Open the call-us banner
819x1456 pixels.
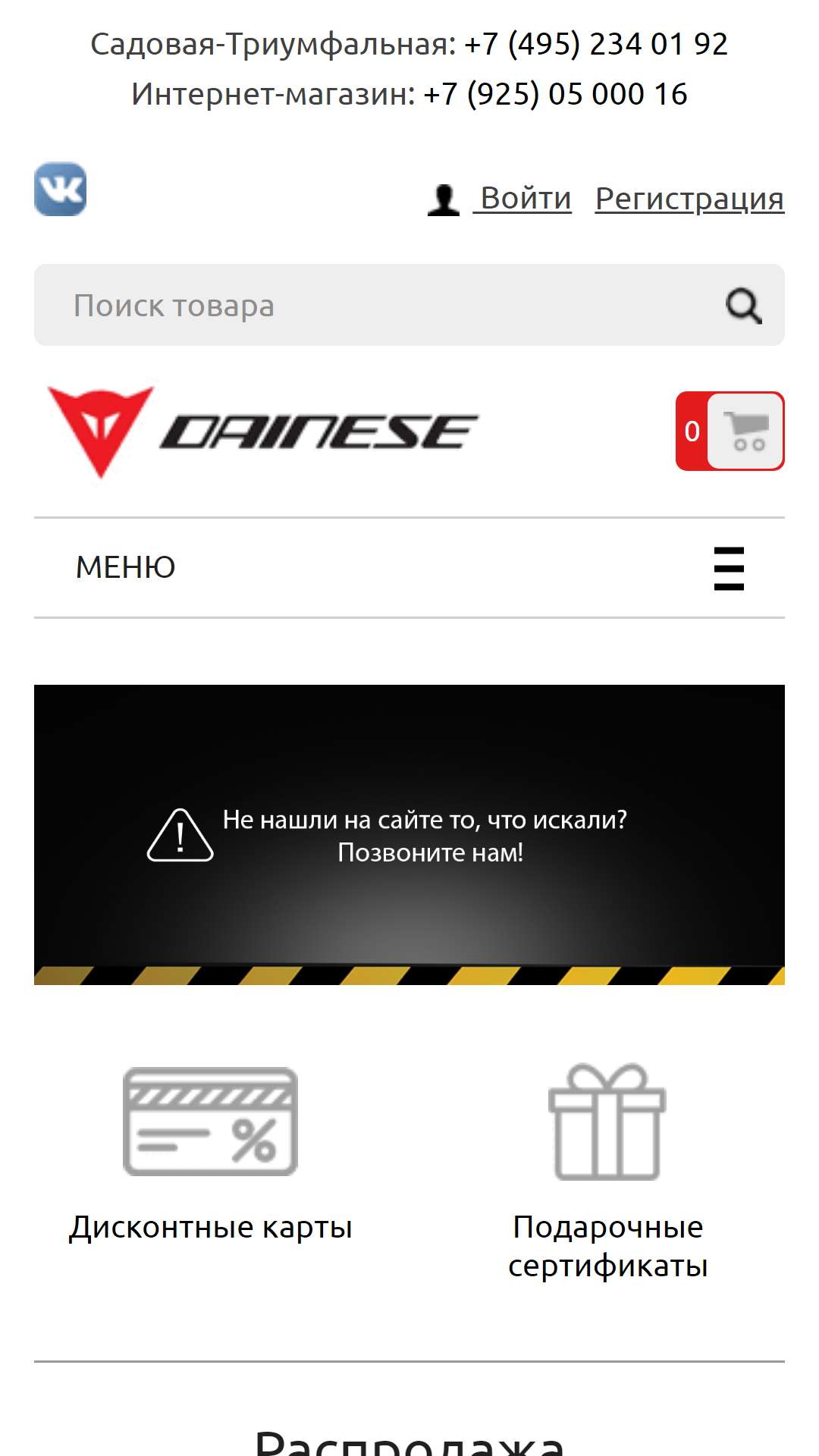coord(409,834)
